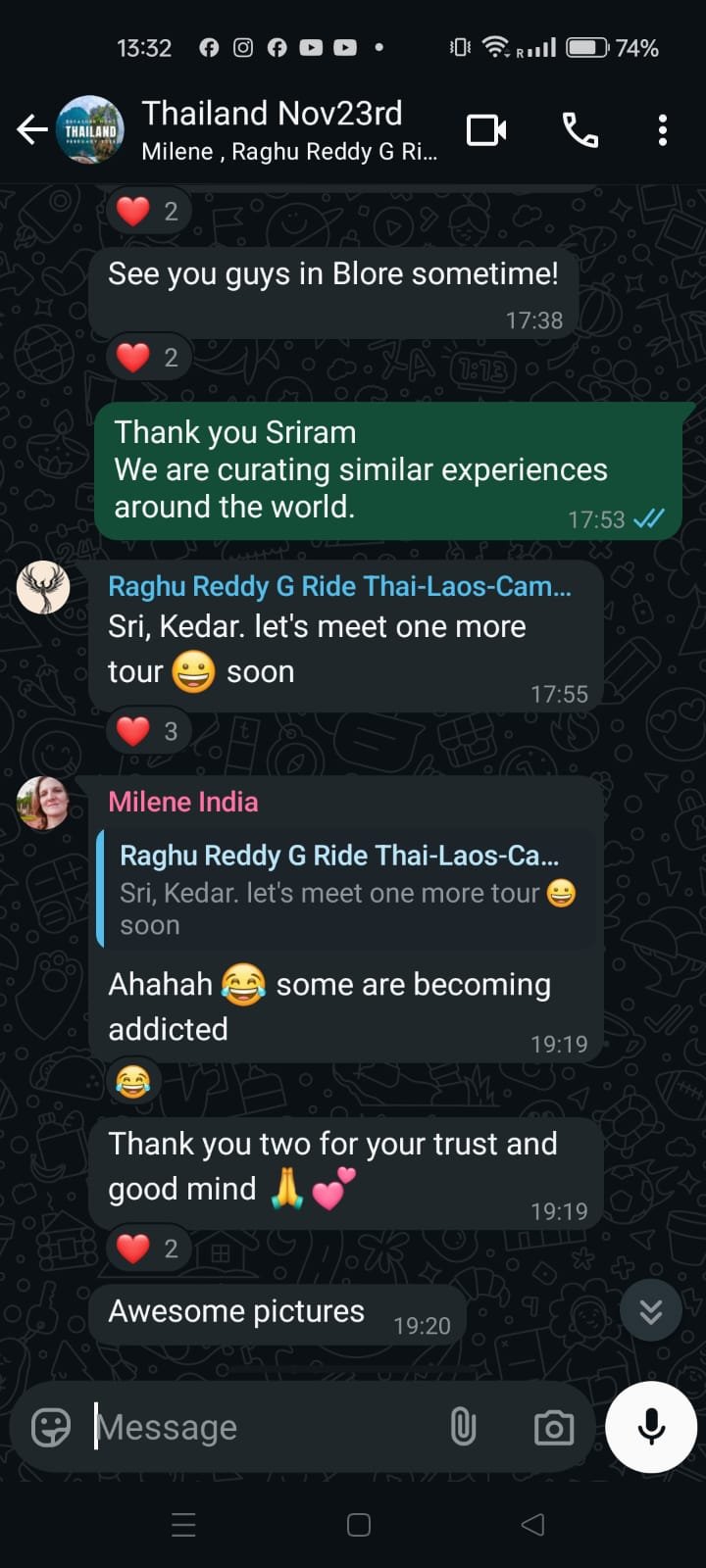The height and width of the screenshot is (1568, 706).
Task: Start a group voice call
Action: pos(580,129)
